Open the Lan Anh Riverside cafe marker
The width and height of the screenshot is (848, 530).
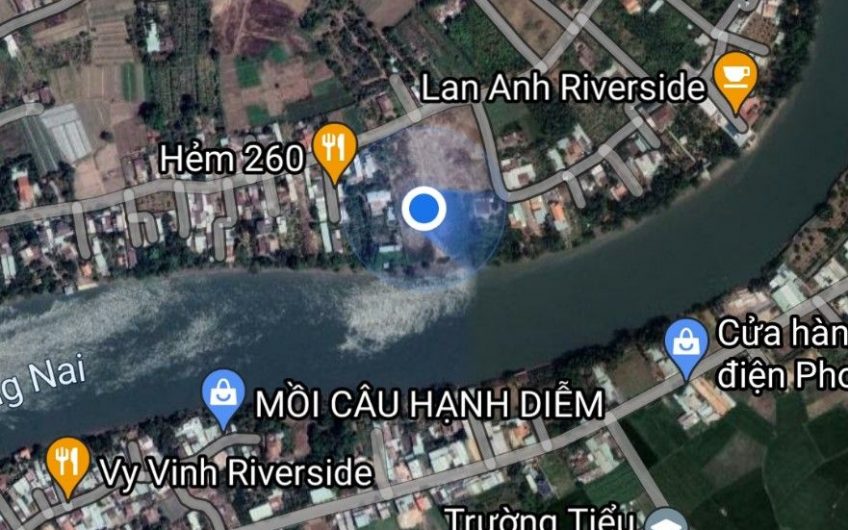point(737,77)
